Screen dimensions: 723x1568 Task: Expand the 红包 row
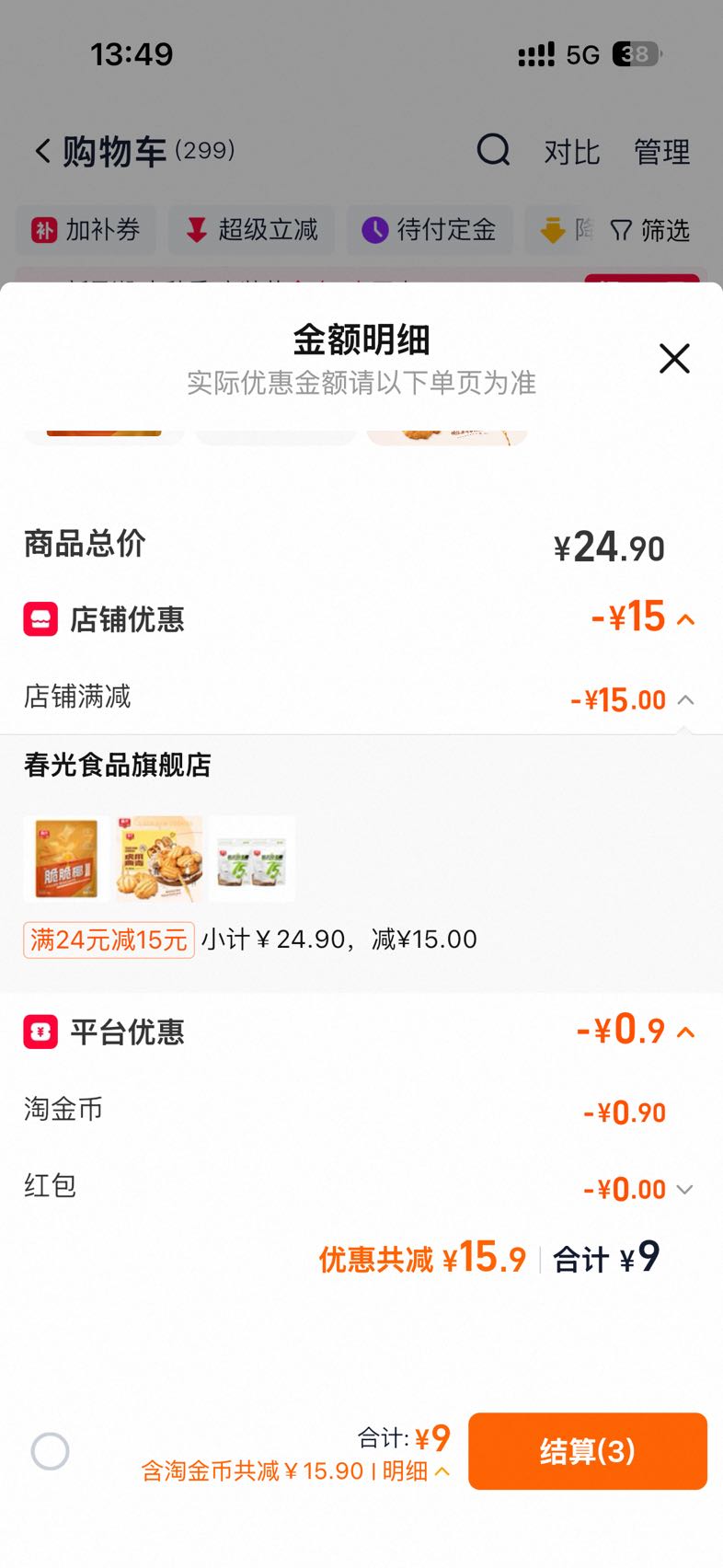684,1189
